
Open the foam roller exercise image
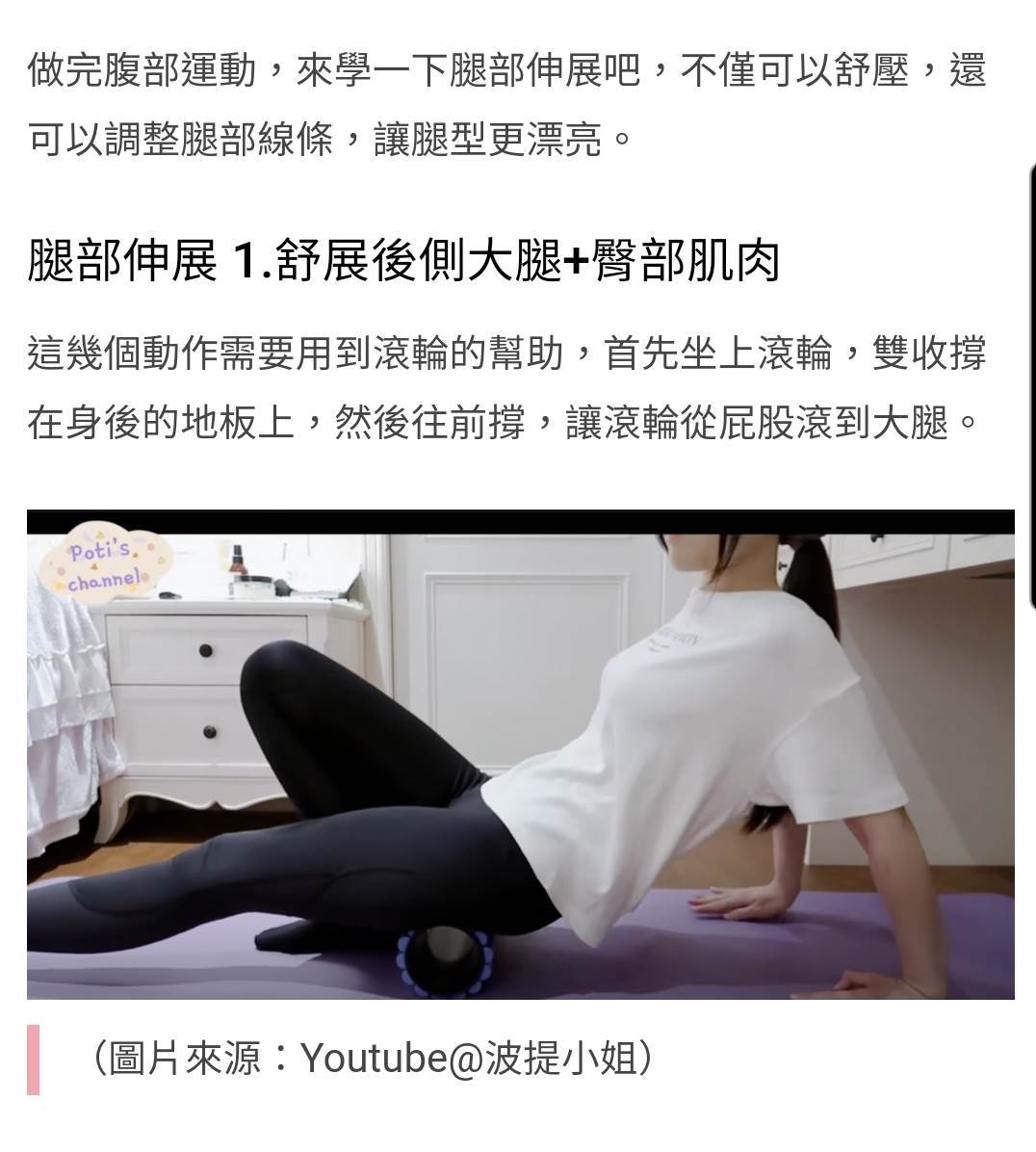pos(520,754)
